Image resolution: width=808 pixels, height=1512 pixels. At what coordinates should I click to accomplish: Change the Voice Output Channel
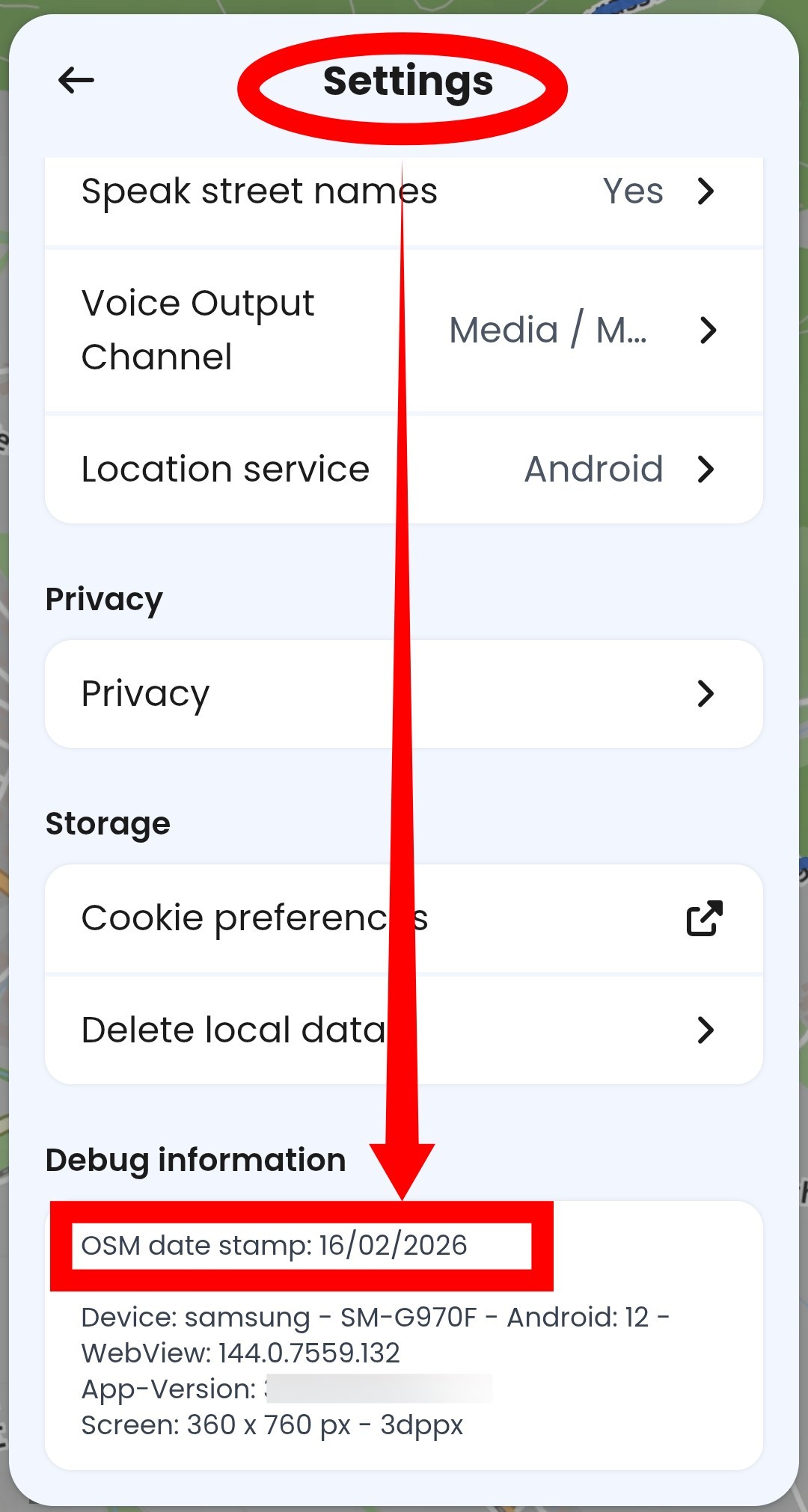[404, 331]
